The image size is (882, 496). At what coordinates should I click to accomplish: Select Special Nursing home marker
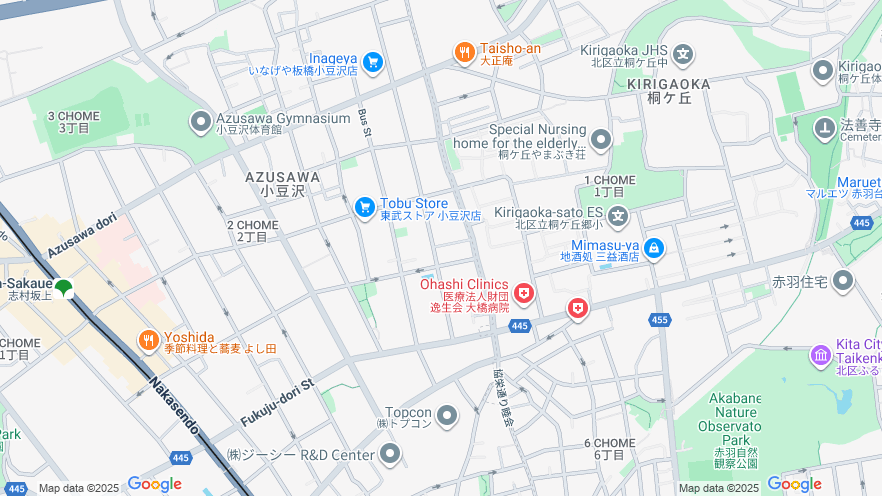pos(601,139)
